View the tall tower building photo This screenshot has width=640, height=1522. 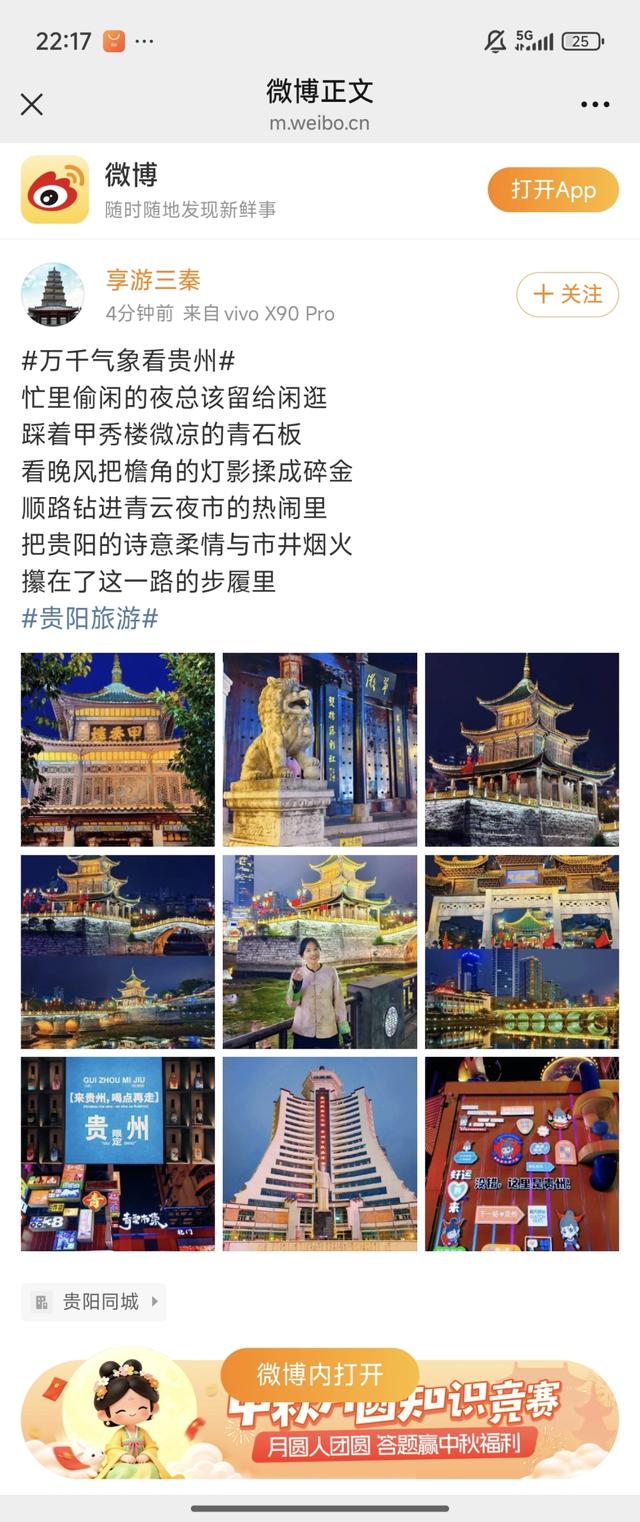[x=320, y=1153]
